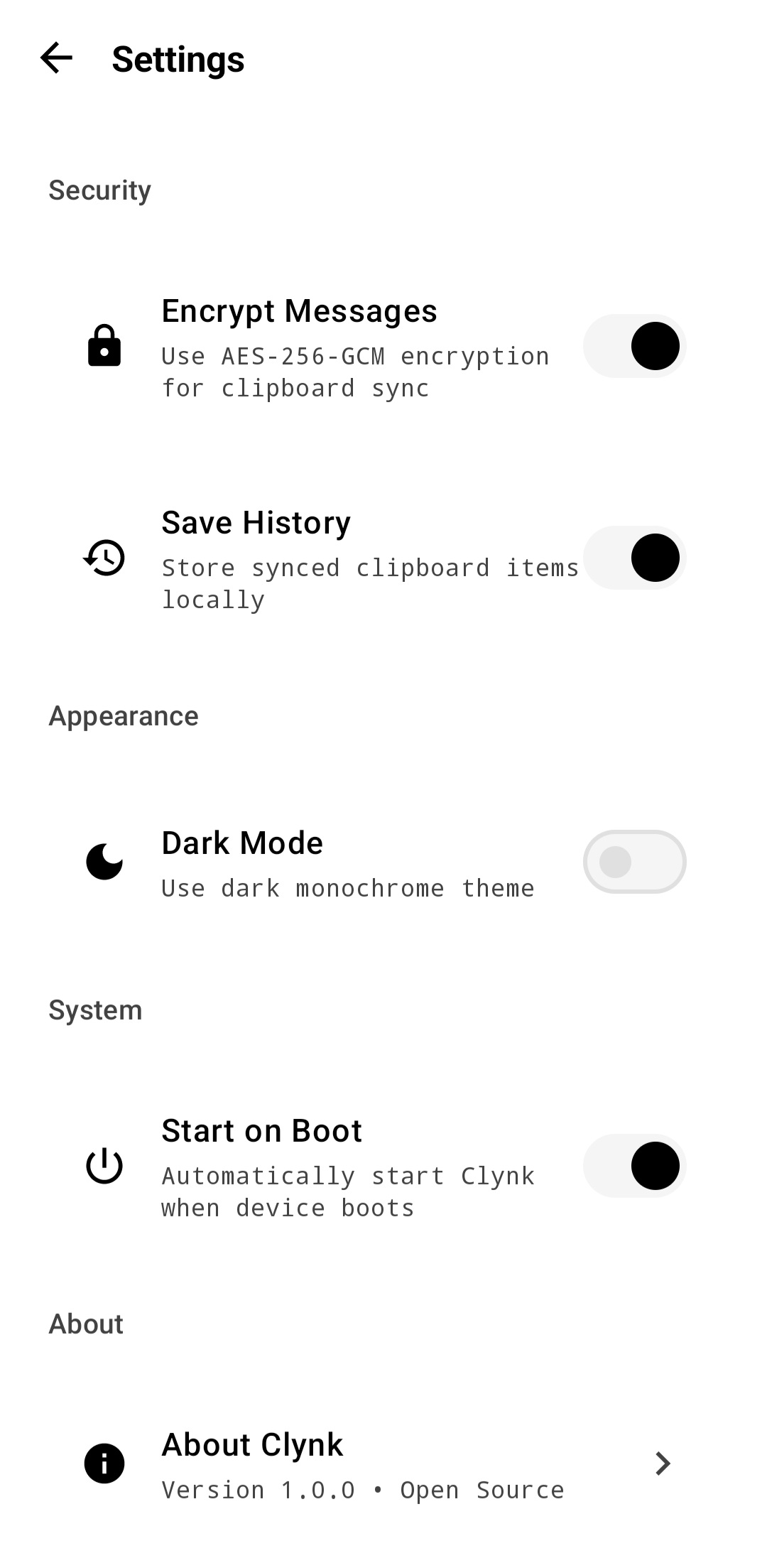Open About Clynk

383,1464
